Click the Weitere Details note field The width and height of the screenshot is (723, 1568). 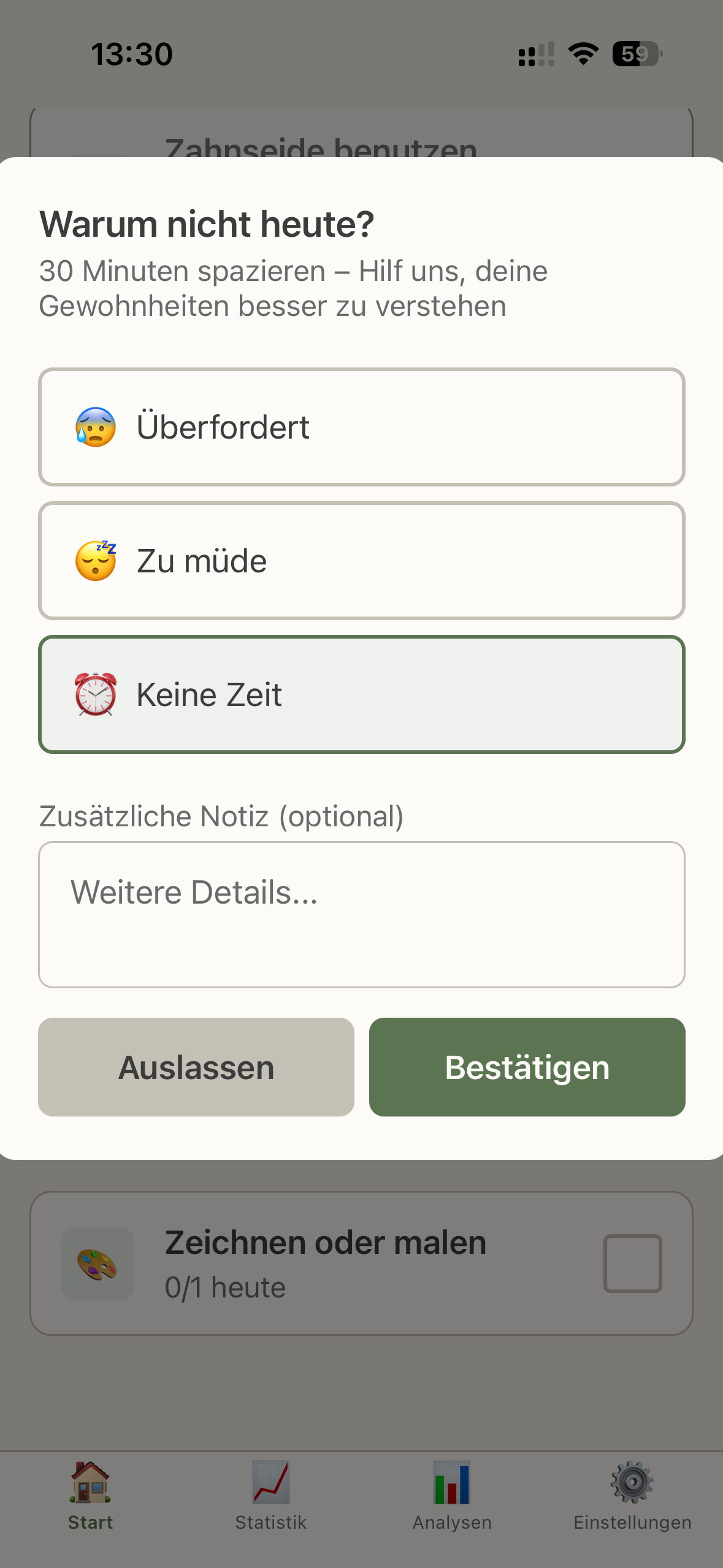coord(361,914)
